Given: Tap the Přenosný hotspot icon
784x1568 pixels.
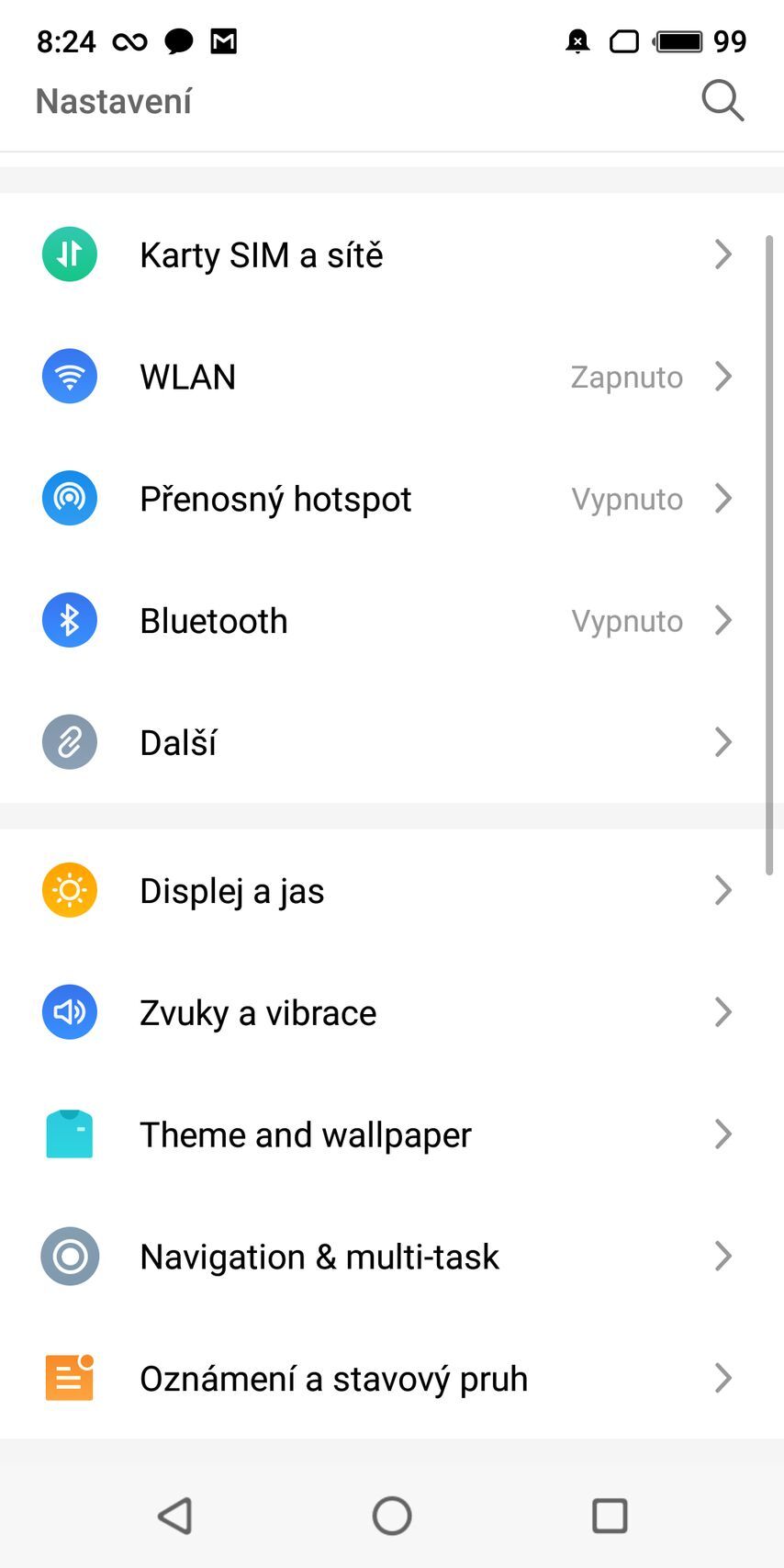Looking at the screenshot, I should [69, 498].
